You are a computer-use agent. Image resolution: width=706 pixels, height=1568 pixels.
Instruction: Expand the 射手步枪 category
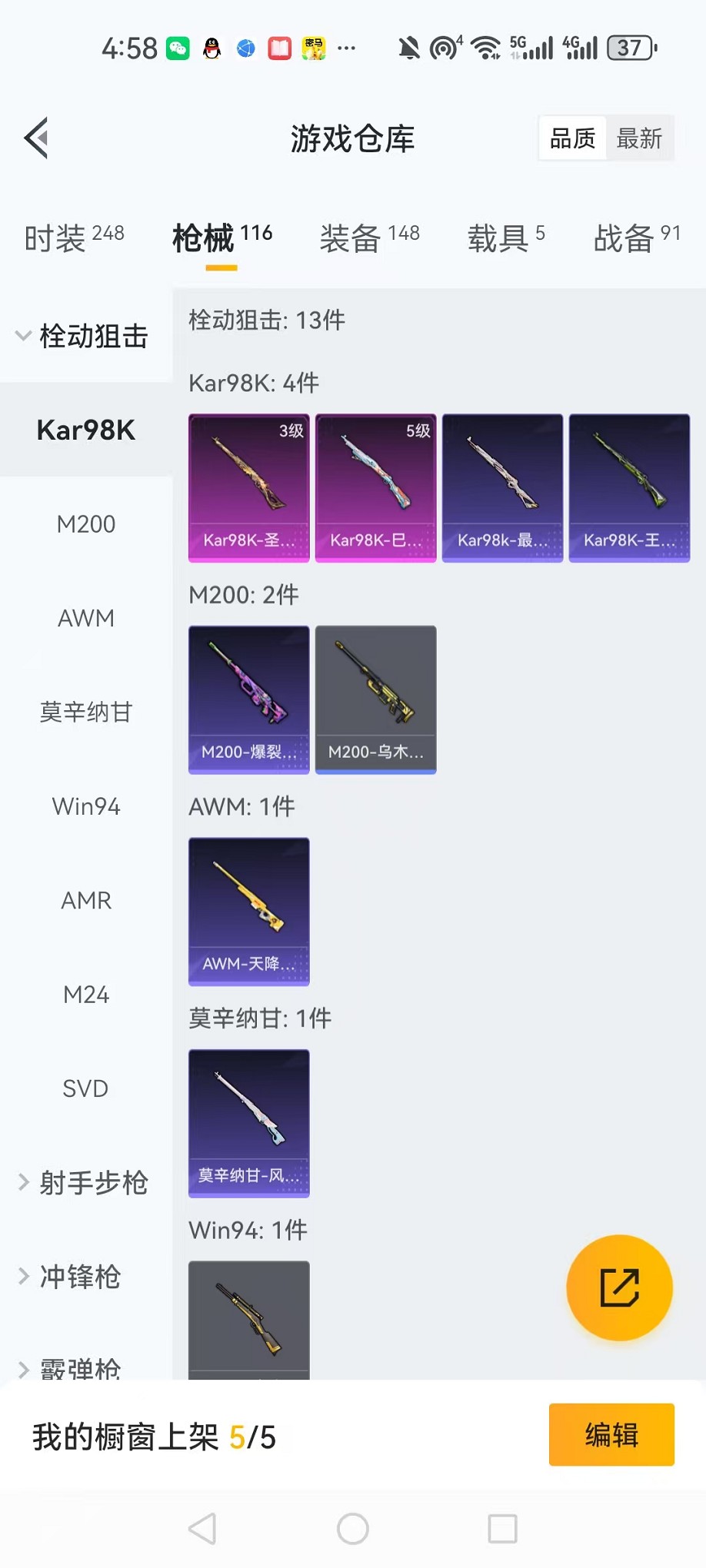click(83, 1183)
